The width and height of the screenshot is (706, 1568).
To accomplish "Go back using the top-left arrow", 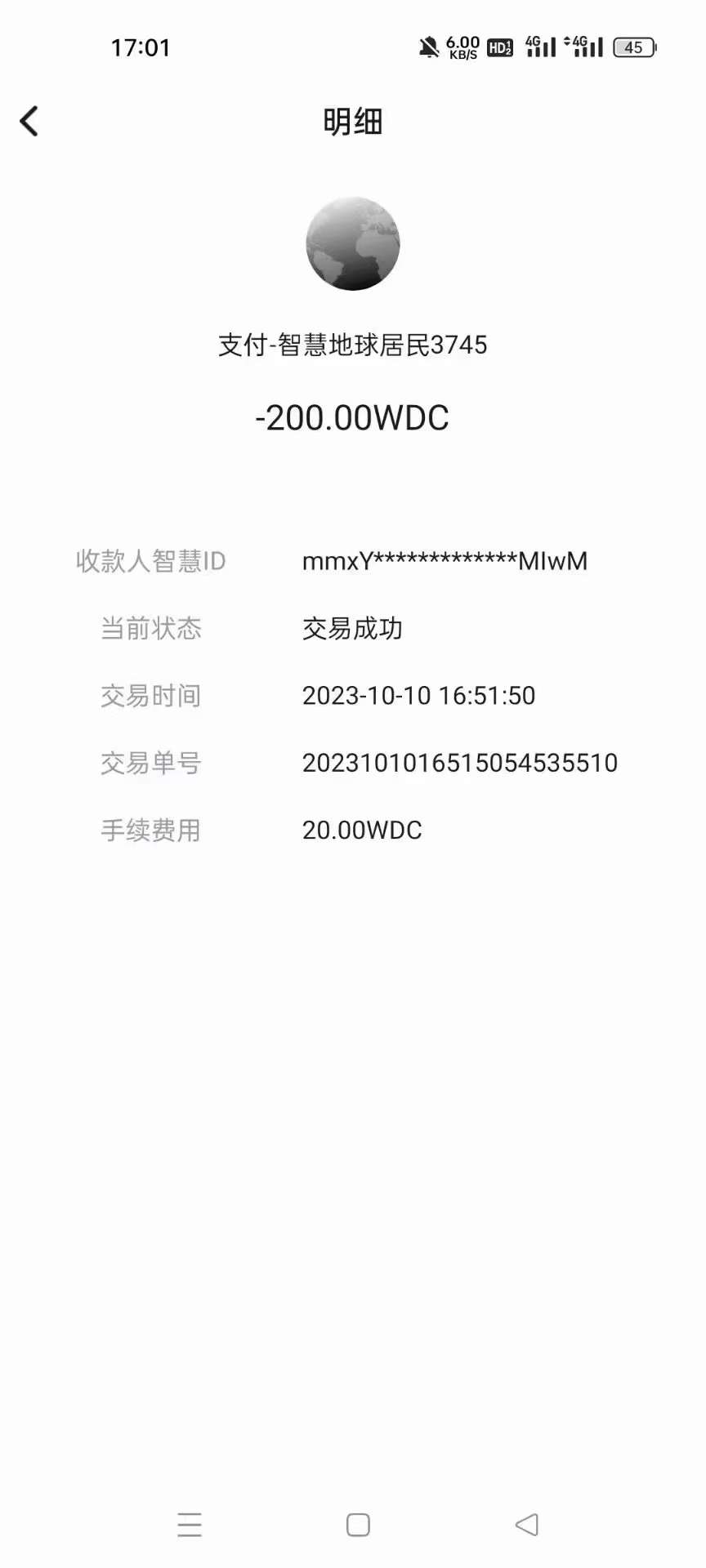I will 29,122.
